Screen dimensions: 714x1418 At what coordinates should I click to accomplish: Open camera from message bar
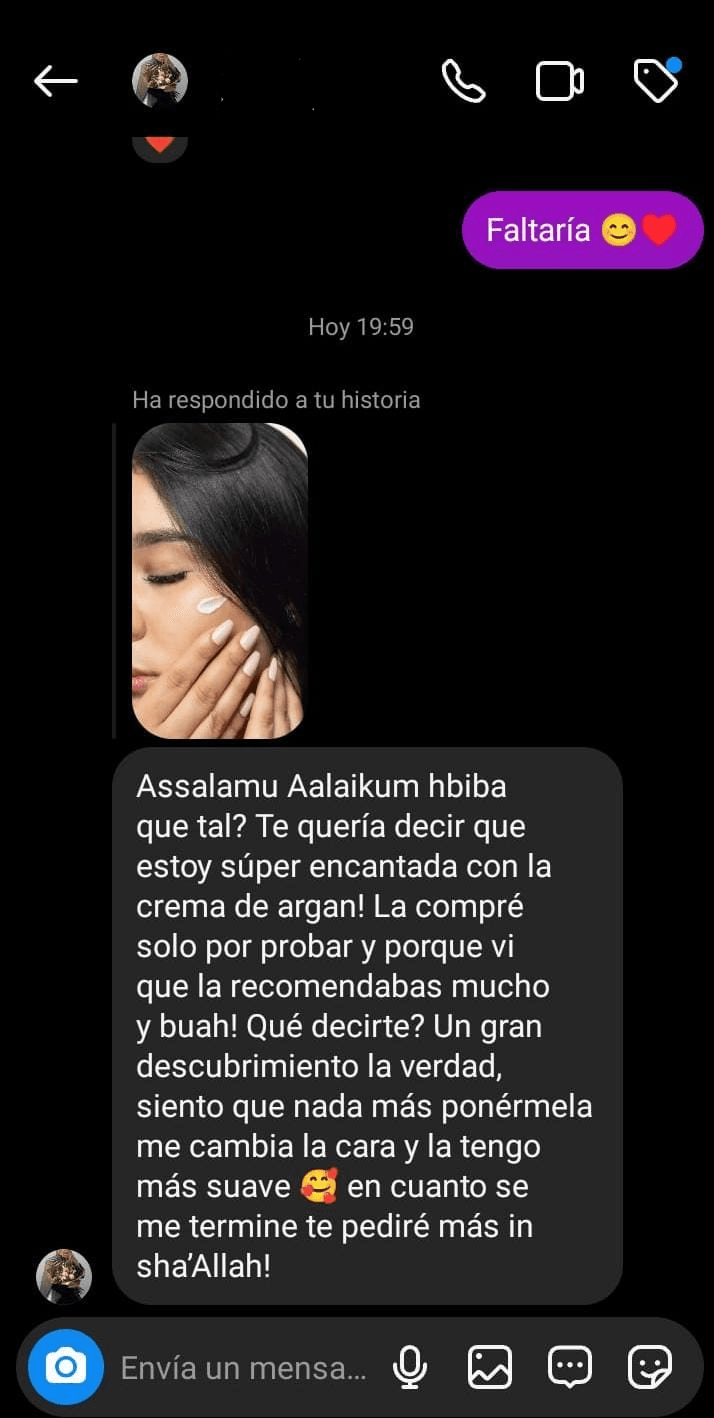[x=65, y=1365]
